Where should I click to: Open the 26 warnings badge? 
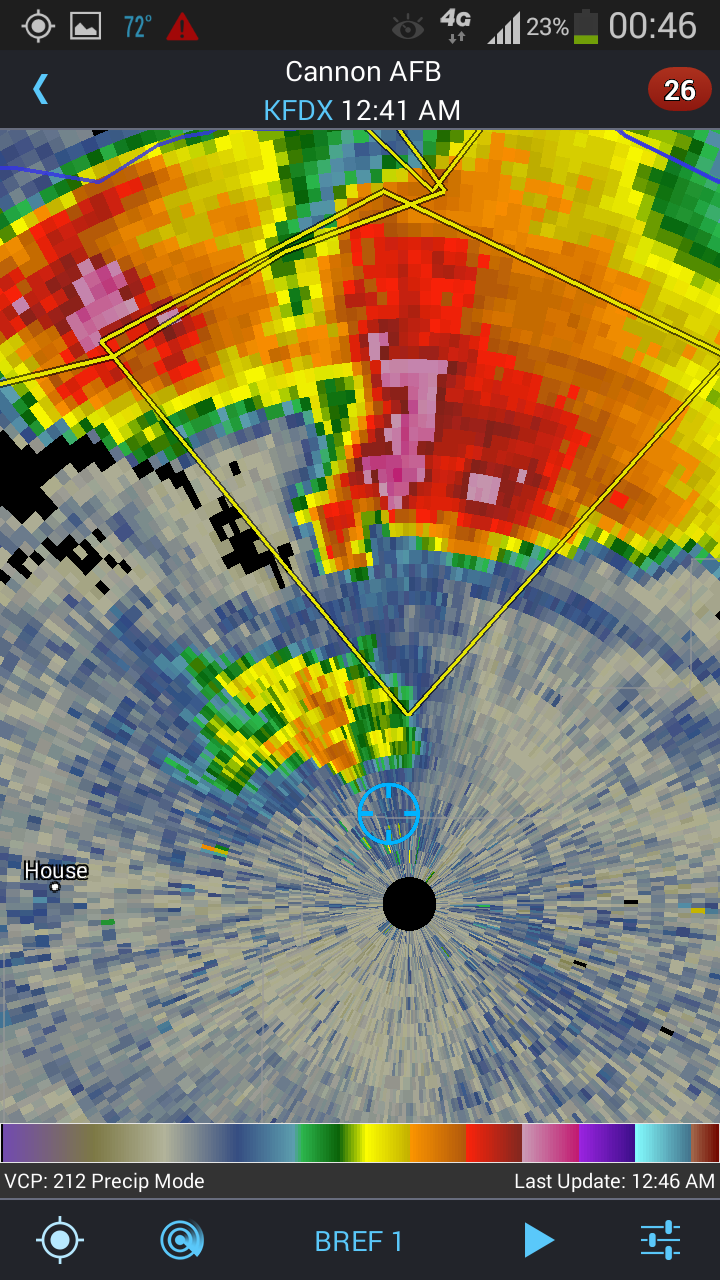tap(679, 91)
